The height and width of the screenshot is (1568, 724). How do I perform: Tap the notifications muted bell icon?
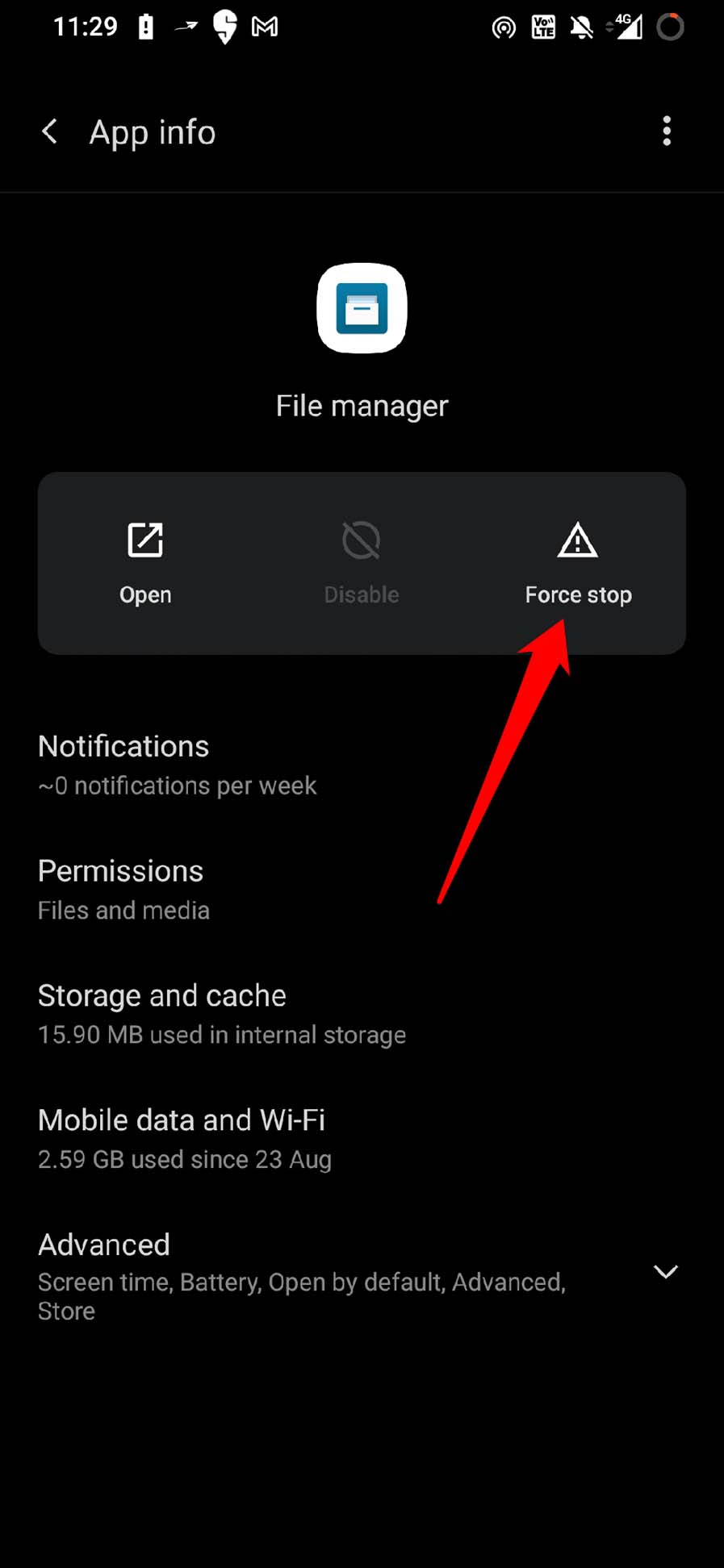point(582,27)
